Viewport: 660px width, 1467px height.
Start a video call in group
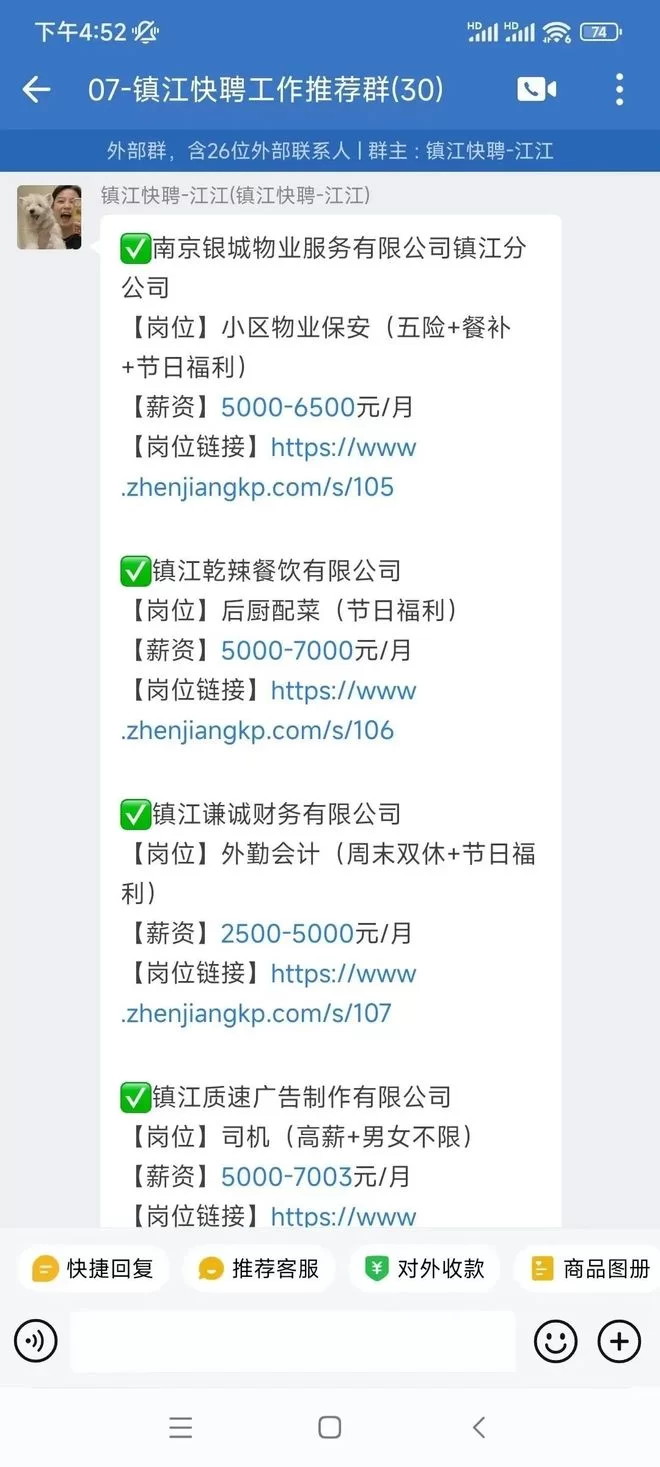tap(536, 90)
